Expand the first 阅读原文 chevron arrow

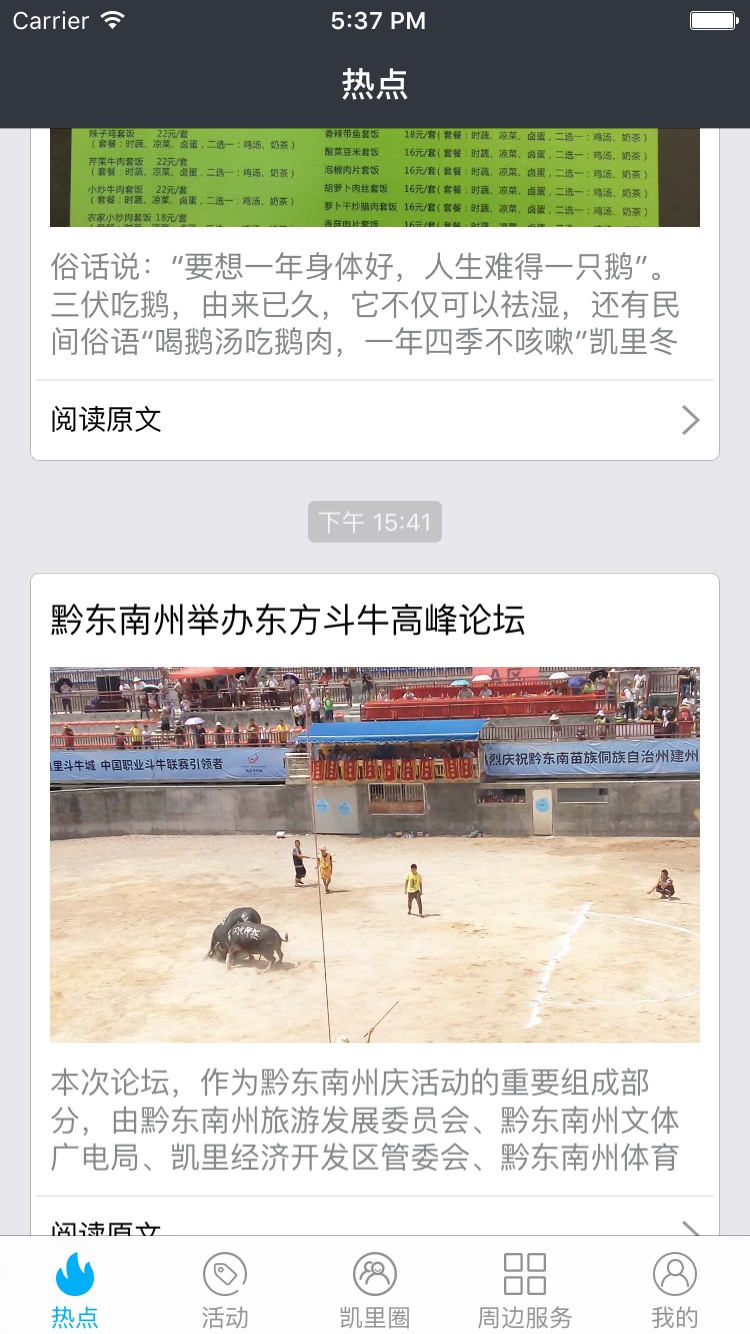689,420
